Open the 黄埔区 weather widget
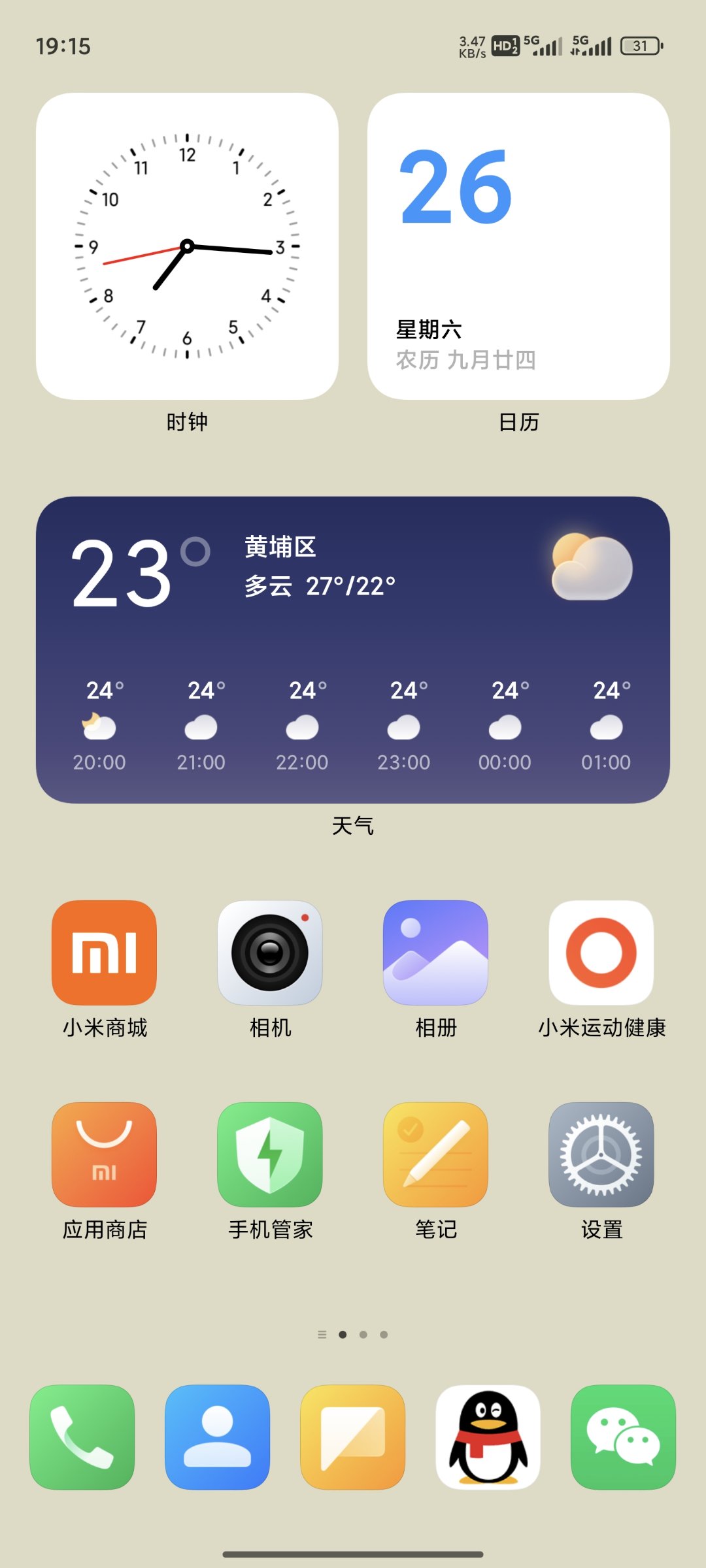The image size is (706, 1568). [x=353, y=649]
